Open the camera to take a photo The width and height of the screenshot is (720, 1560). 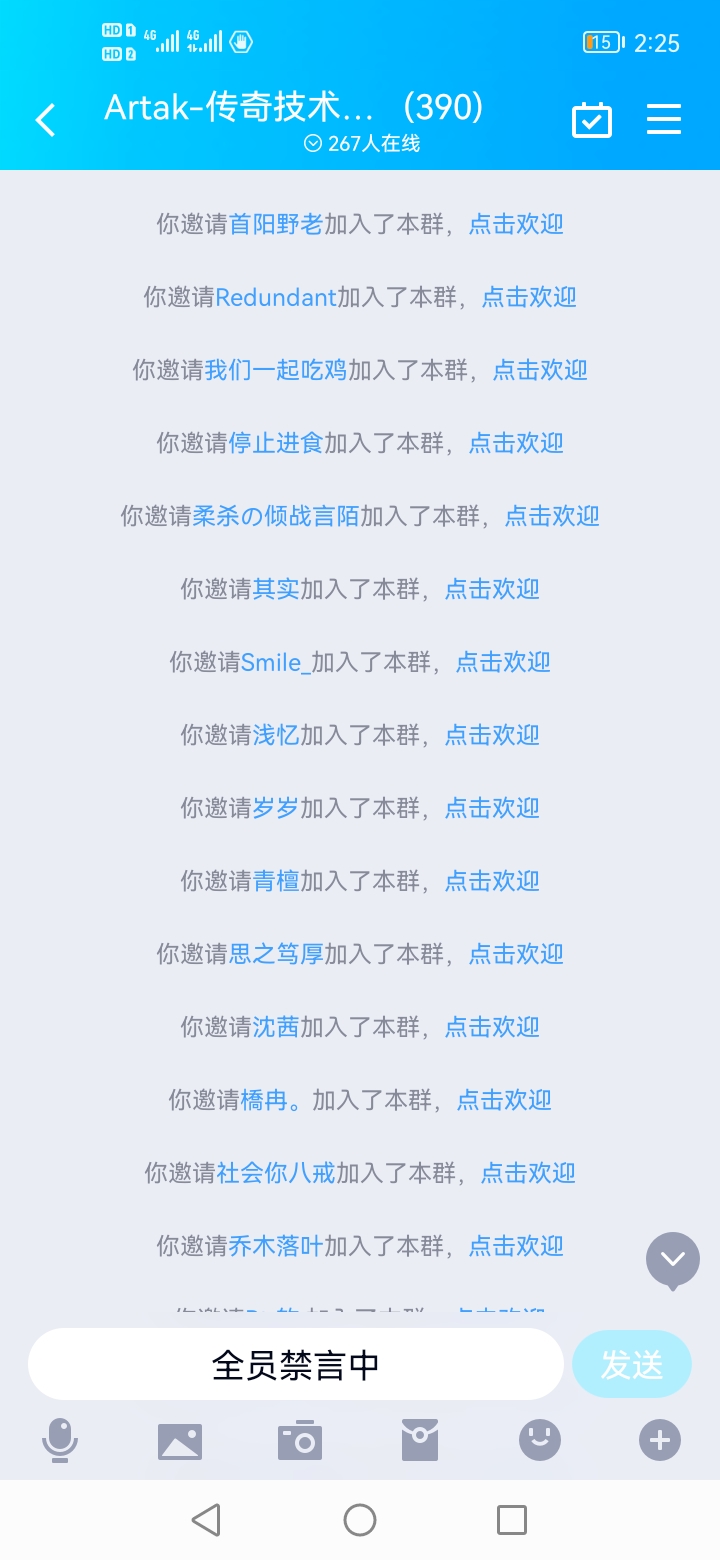click(x=300, y=1441)
